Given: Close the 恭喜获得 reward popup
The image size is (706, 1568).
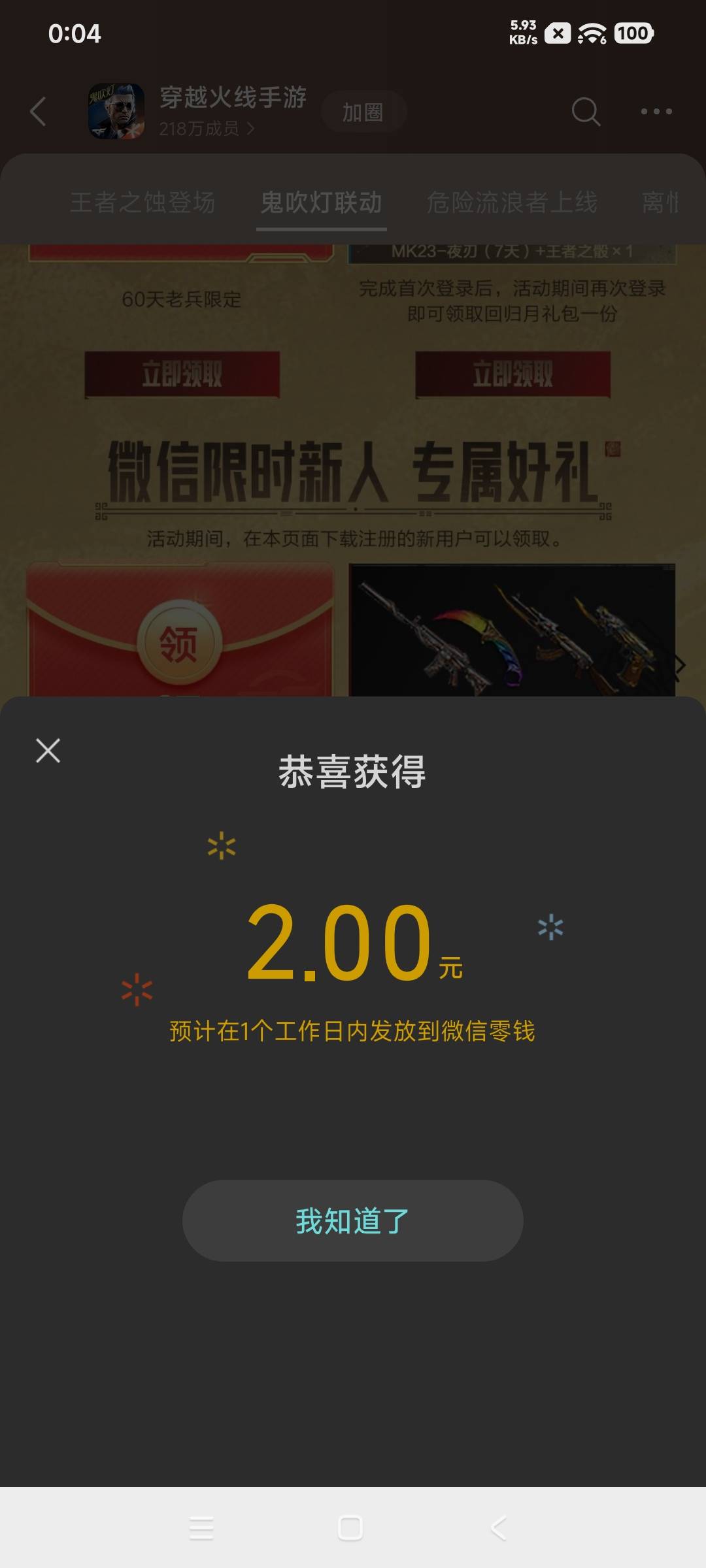Looking at the screenshot, I should click(x=48, y=750).
